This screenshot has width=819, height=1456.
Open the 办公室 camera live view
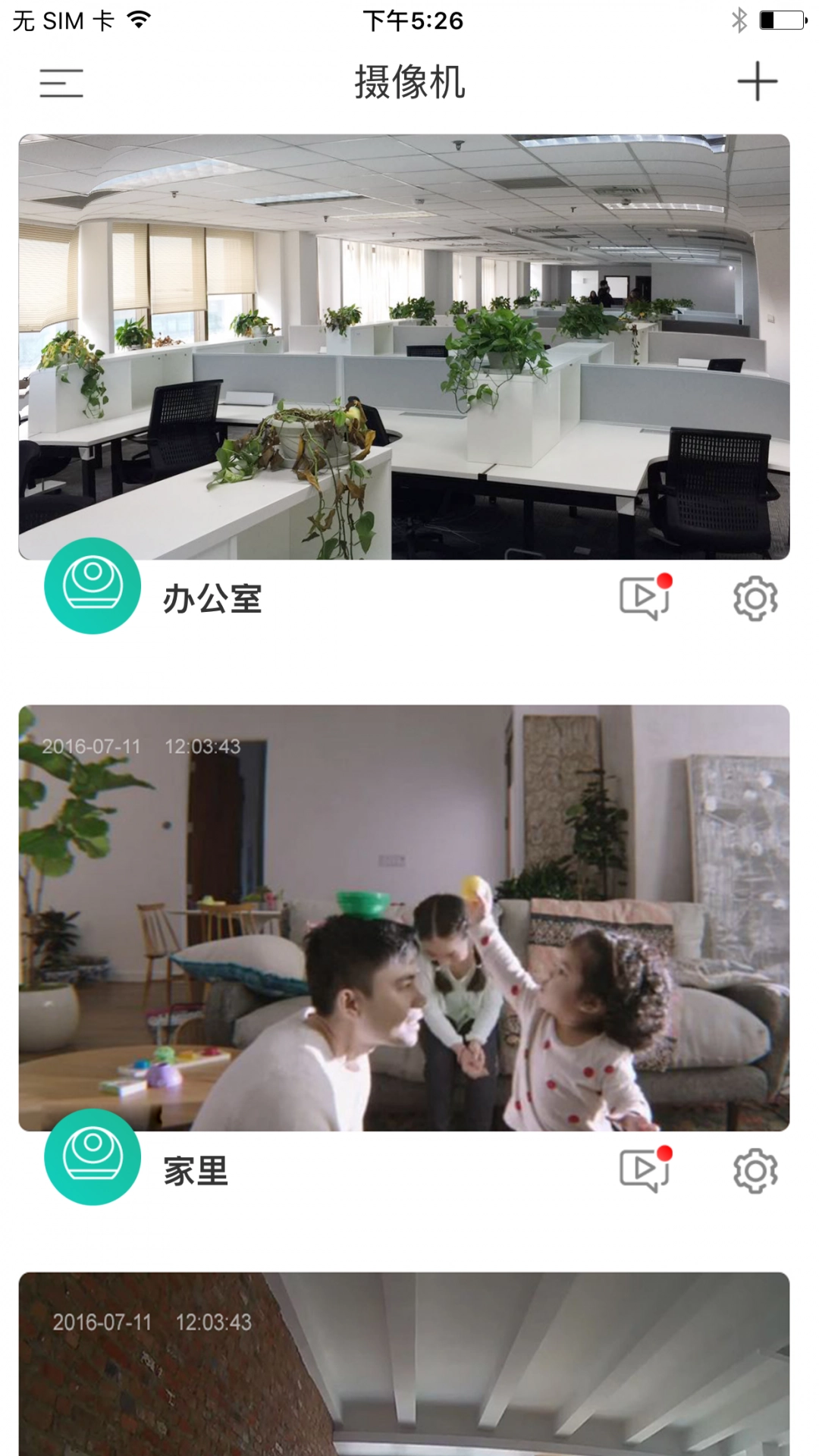tap(404, 347)
